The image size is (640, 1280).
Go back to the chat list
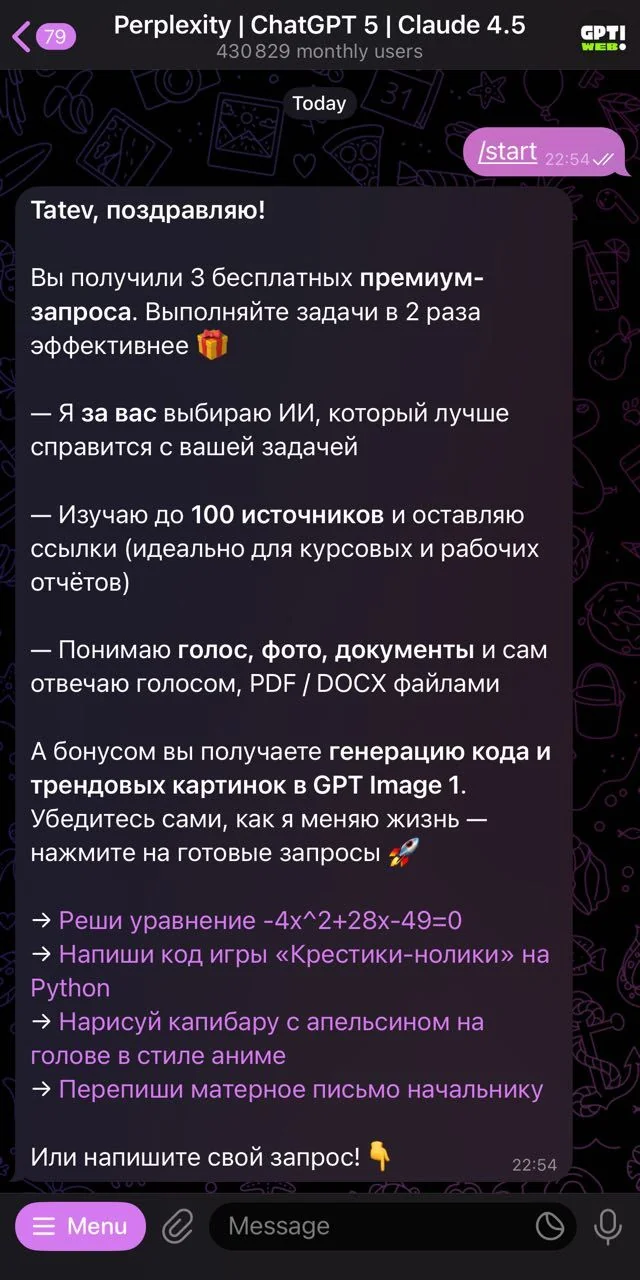point(43,37)
